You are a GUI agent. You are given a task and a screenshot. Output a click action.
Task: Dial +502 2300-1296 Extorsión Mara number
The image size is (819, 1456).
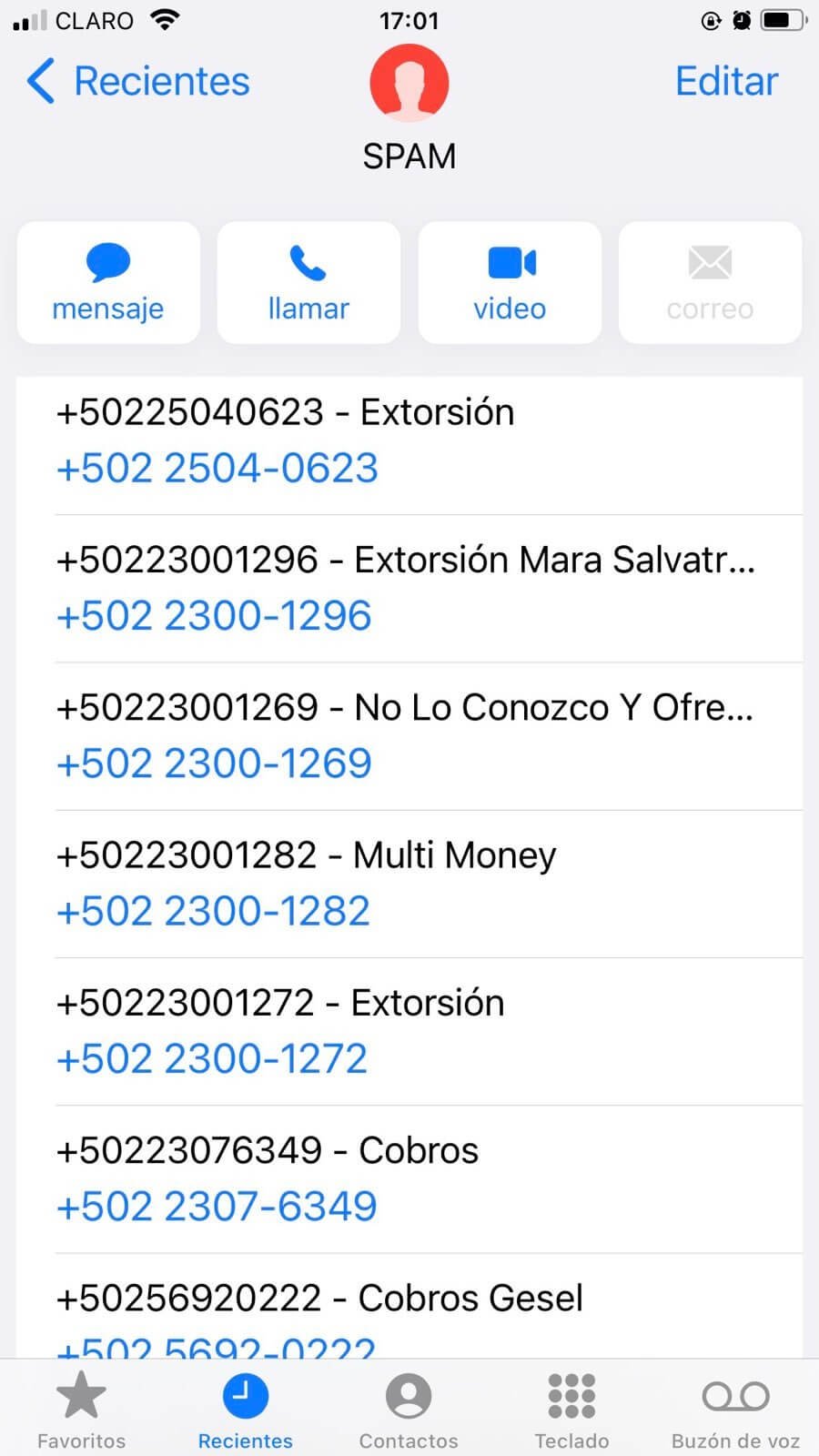[x=214, y=616]
